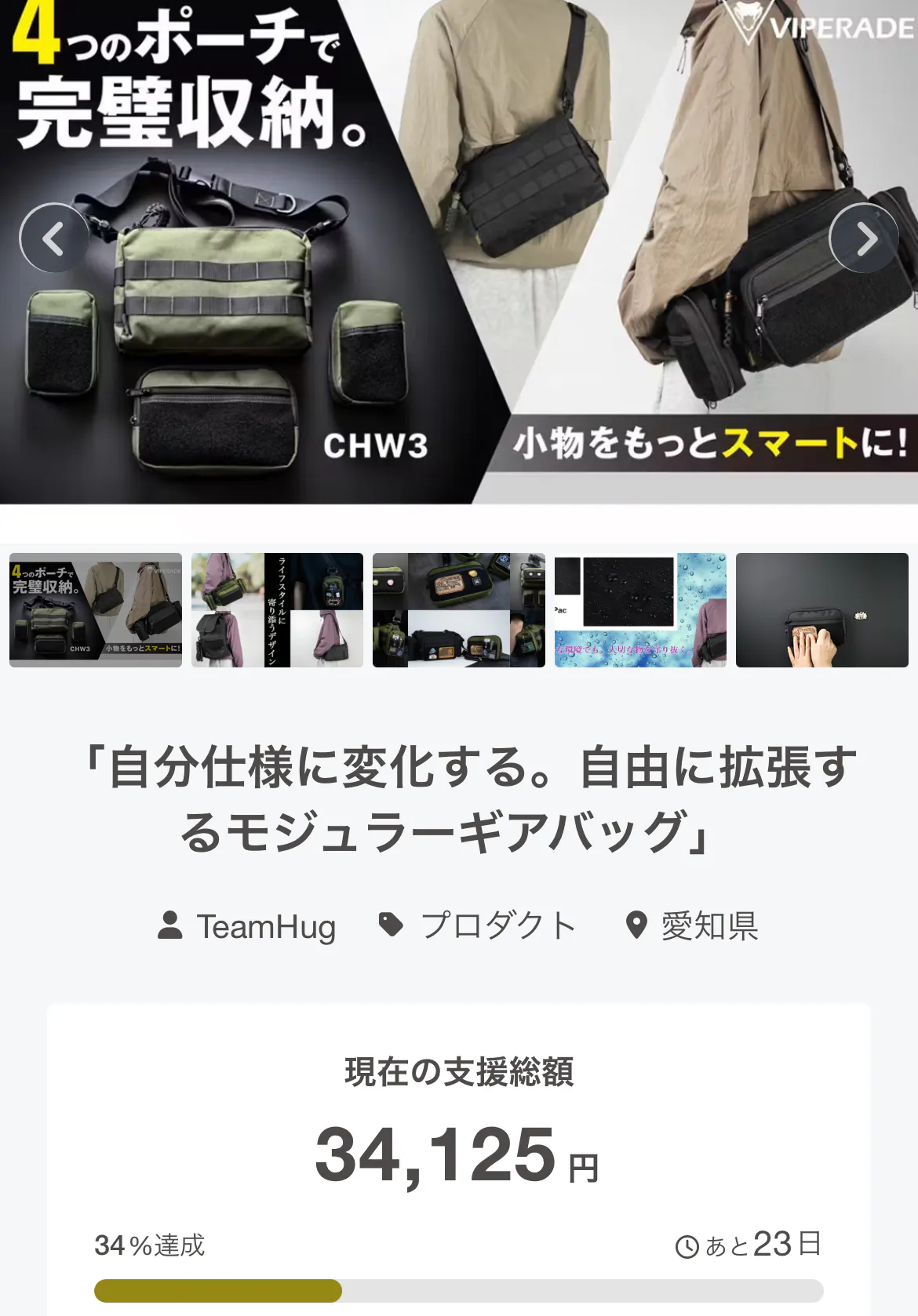The image size is (918, 1316).
Task: Advance to the next carousel image
Action: 864,238
